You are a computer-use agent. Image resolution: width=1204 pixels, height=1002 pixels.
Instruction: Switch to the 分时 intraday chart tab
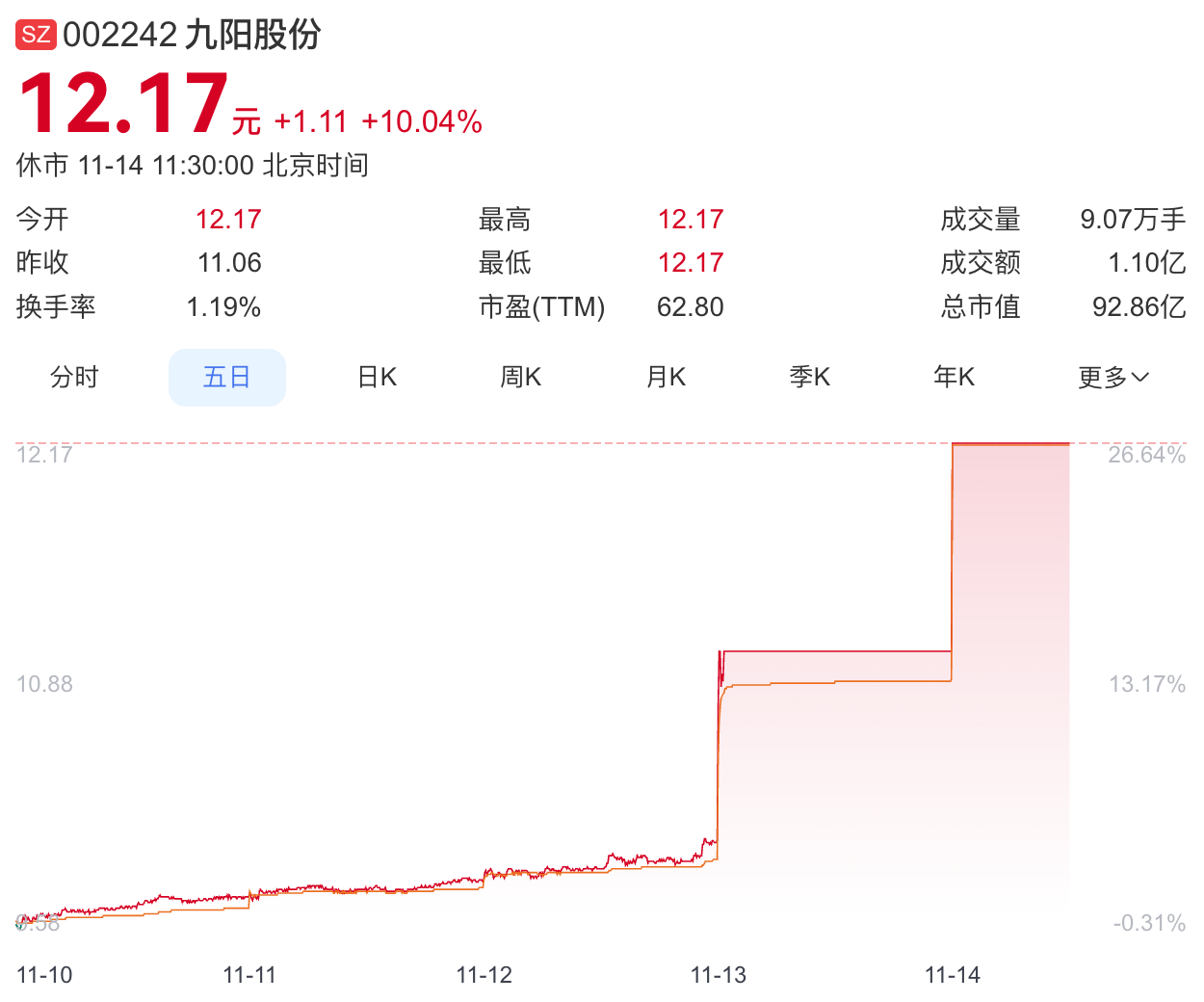[74, 377]
